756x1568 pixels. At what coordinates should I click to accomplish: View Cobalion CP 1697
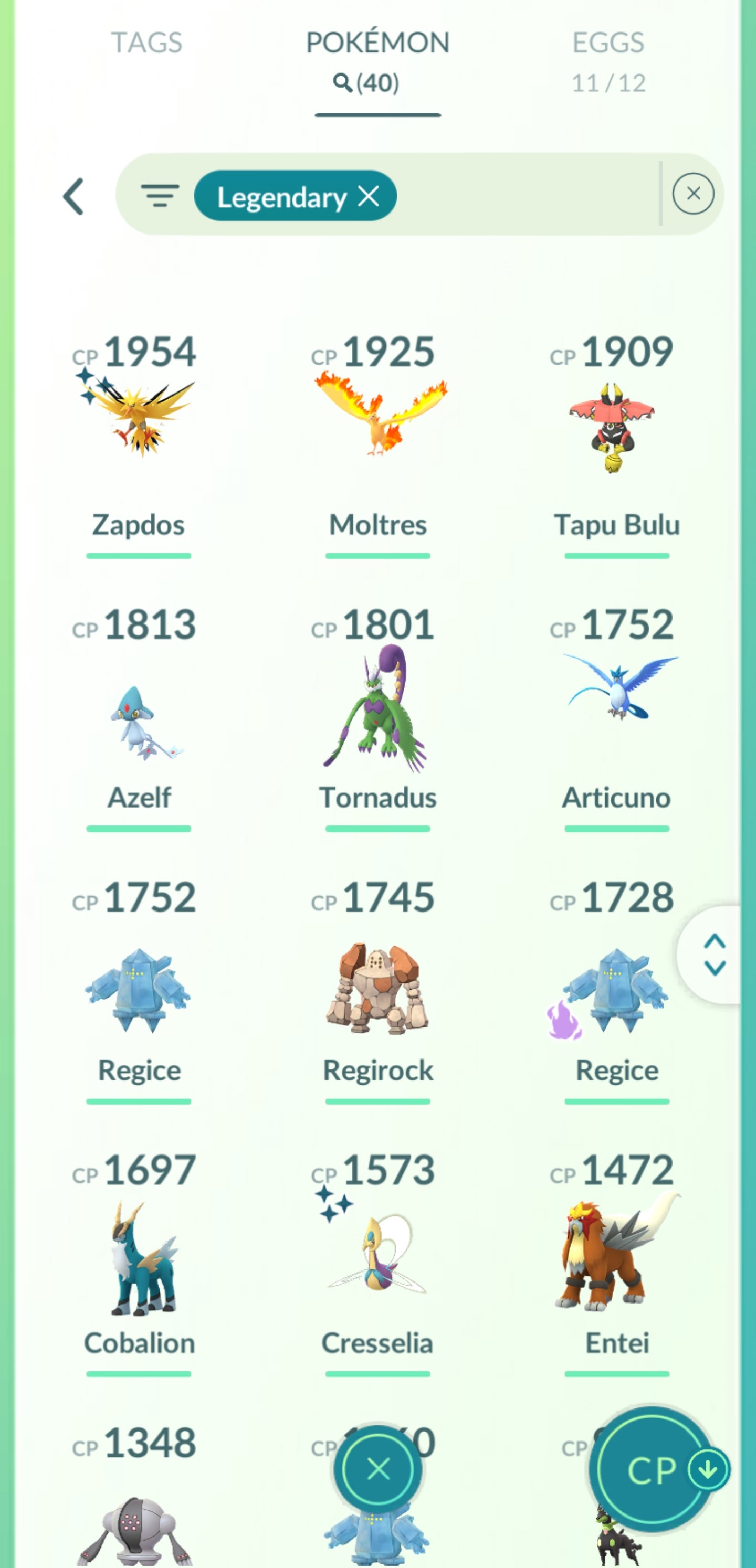(x=139, y=1260)
